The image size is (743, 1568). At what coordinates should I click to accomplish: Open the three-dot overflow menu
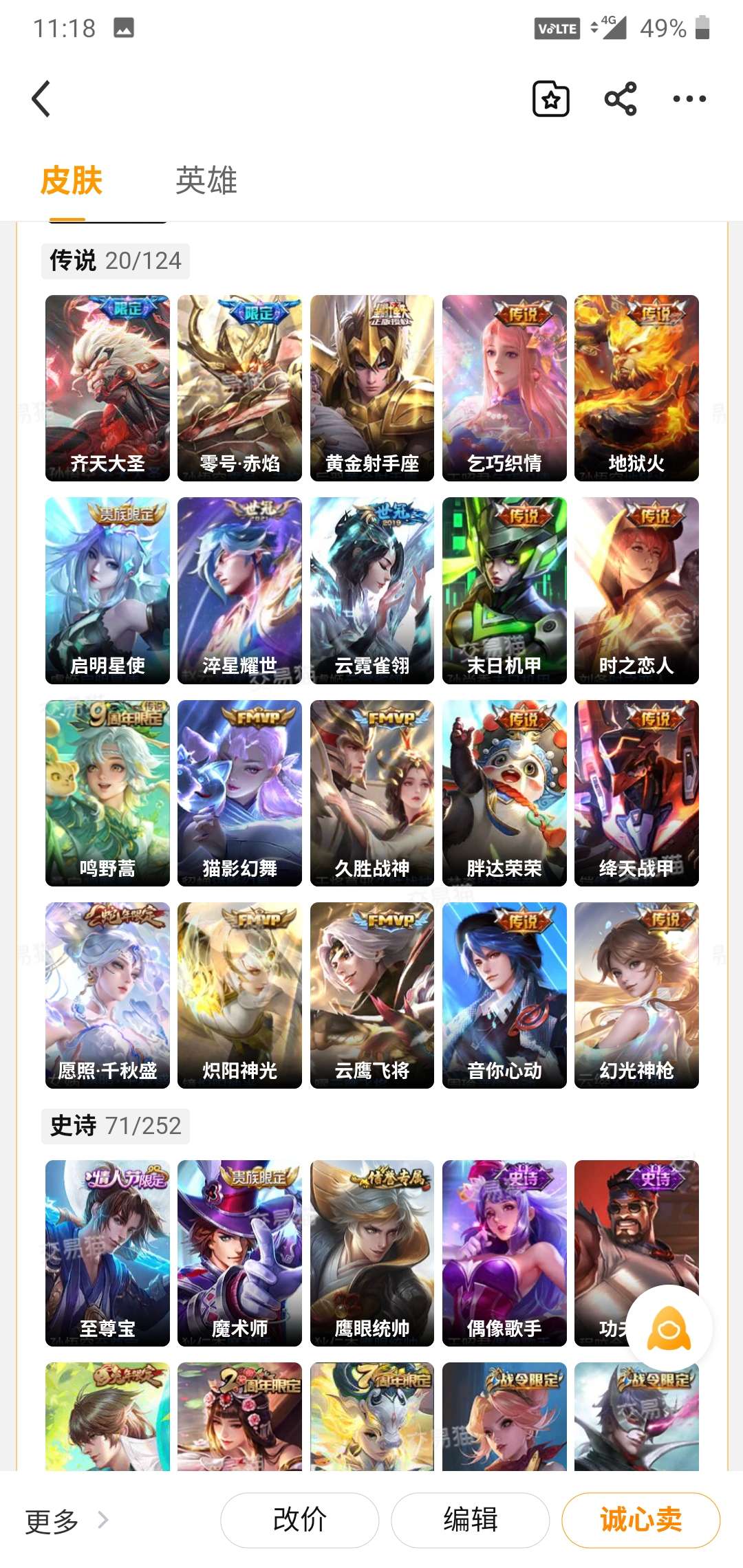coord(689,99)
